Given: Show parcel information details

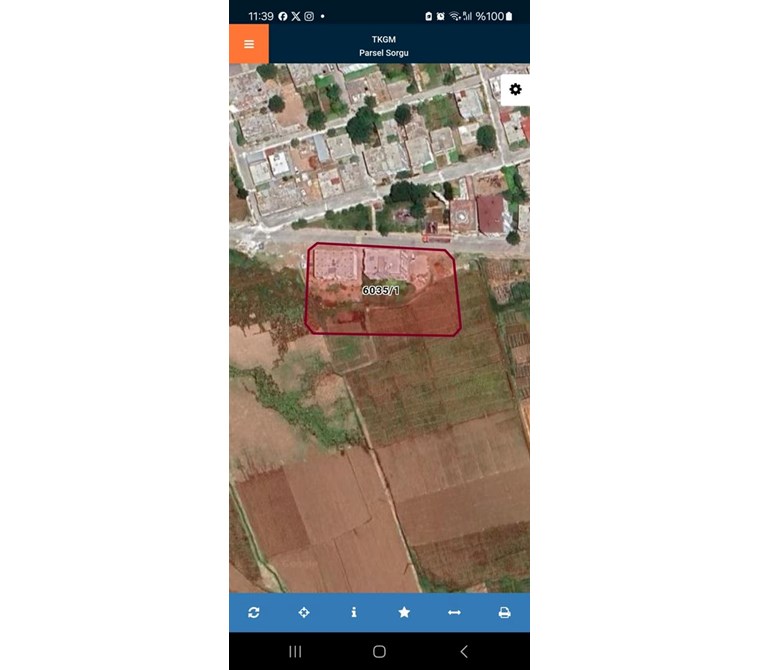Looking at the screenshot, I should coord(354,612).
